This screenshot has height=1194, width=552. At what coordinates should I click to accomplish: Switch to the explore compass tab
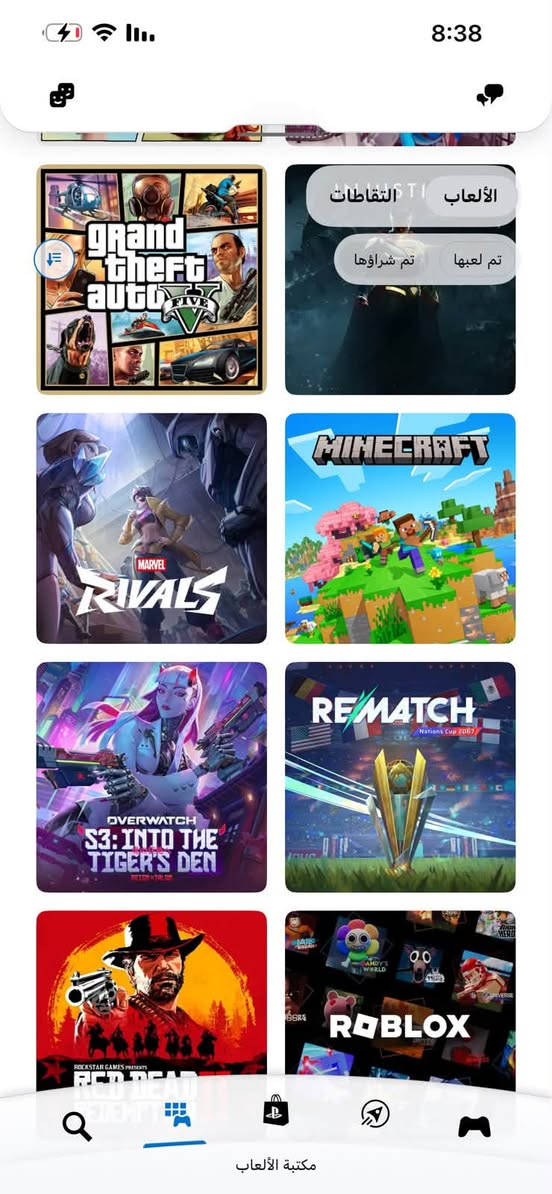[x=375, y=1114]
